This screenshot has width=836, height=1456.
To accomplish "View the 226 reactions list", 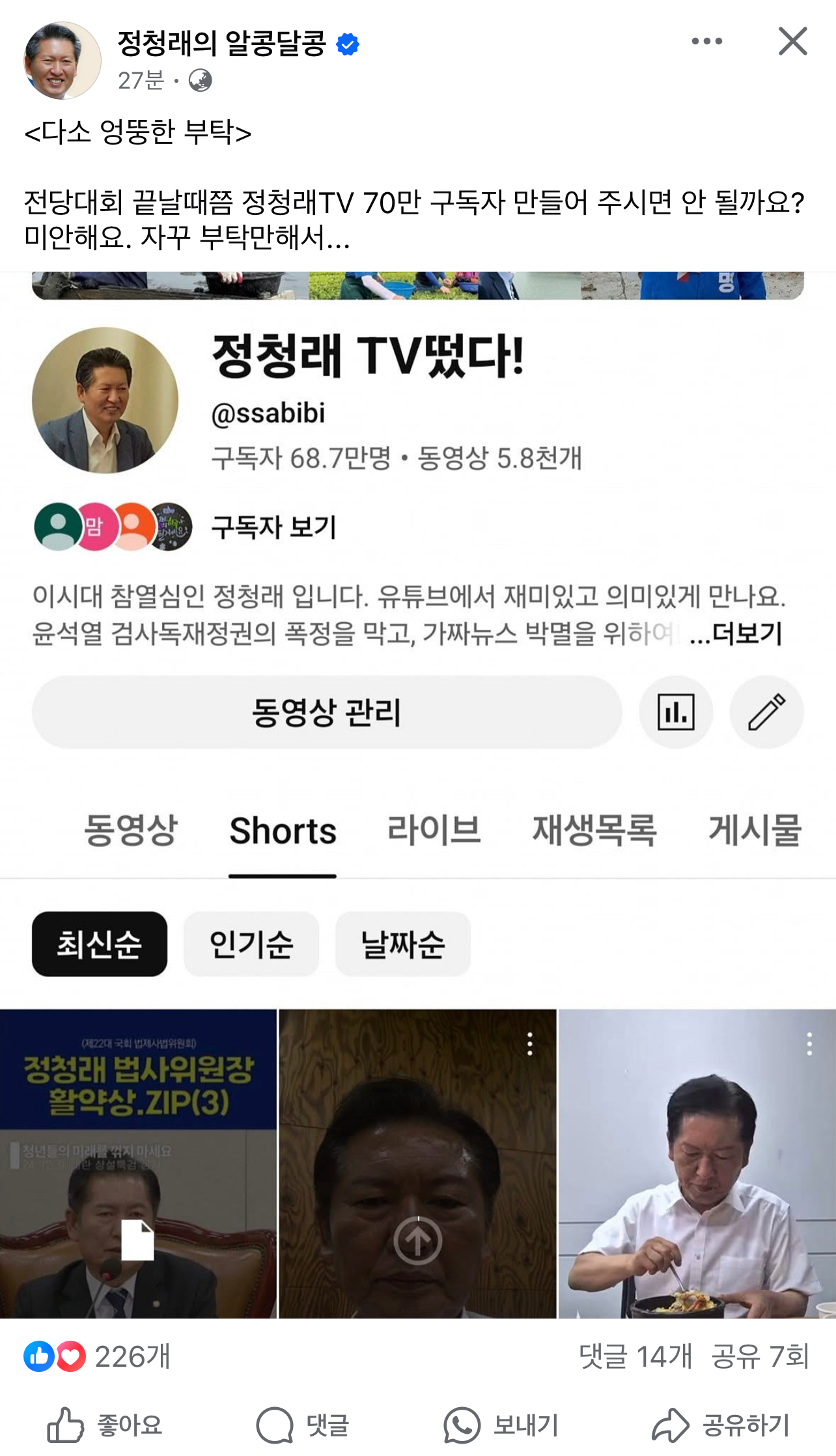I will click(98, 1356).
